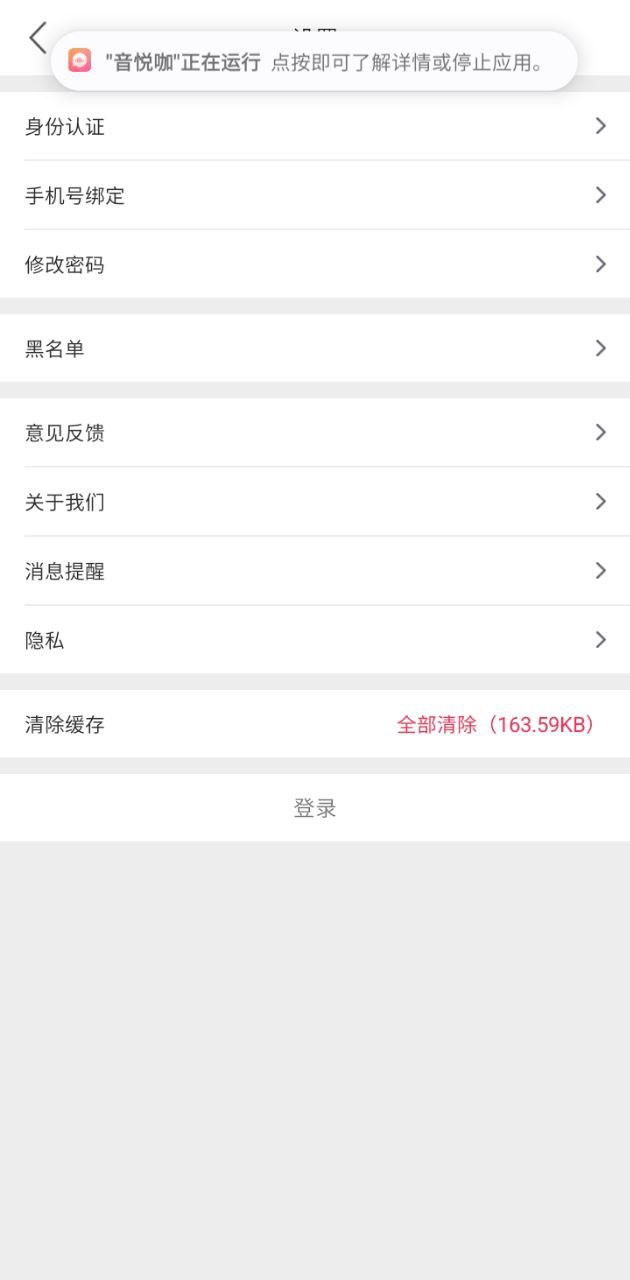
Task: Open 手机号绑定 row
Action: pos(314,196)
